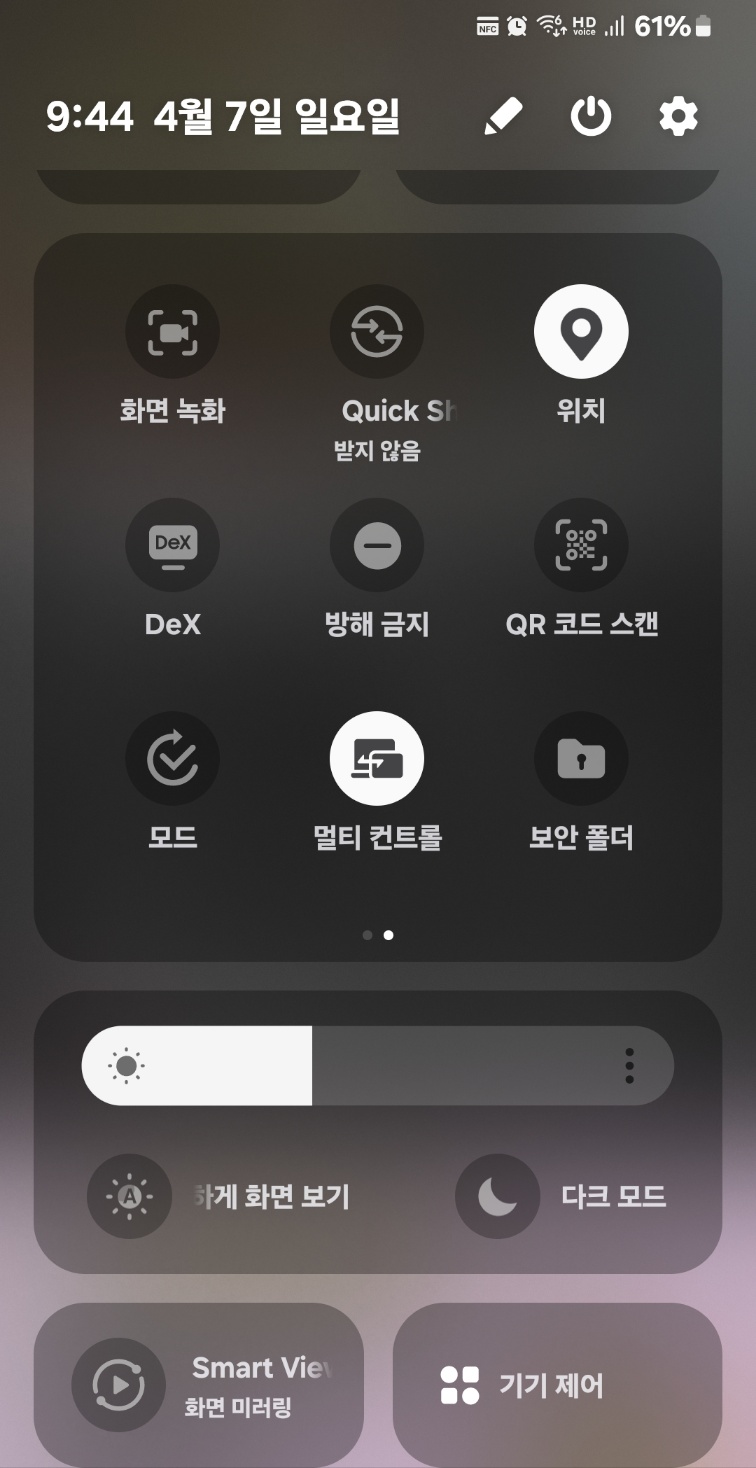The height and width of the screenshot is (1468, 756).
Task: Turn on Do Not Disturb (방해 금지)
Action: pyautogui.click(x=377, y=545)
